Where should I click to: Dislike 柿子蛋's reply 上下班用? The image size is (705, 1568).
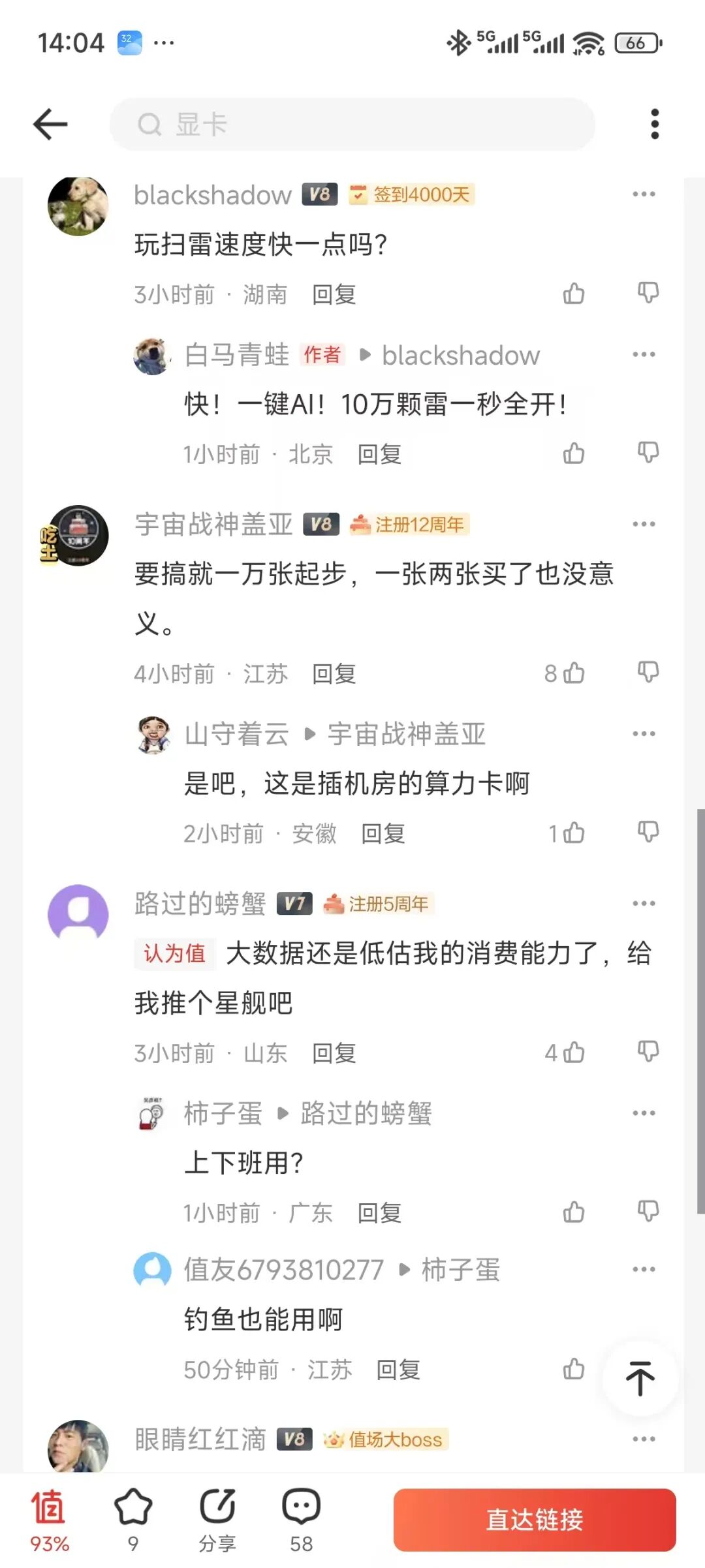coord(648,1211)
